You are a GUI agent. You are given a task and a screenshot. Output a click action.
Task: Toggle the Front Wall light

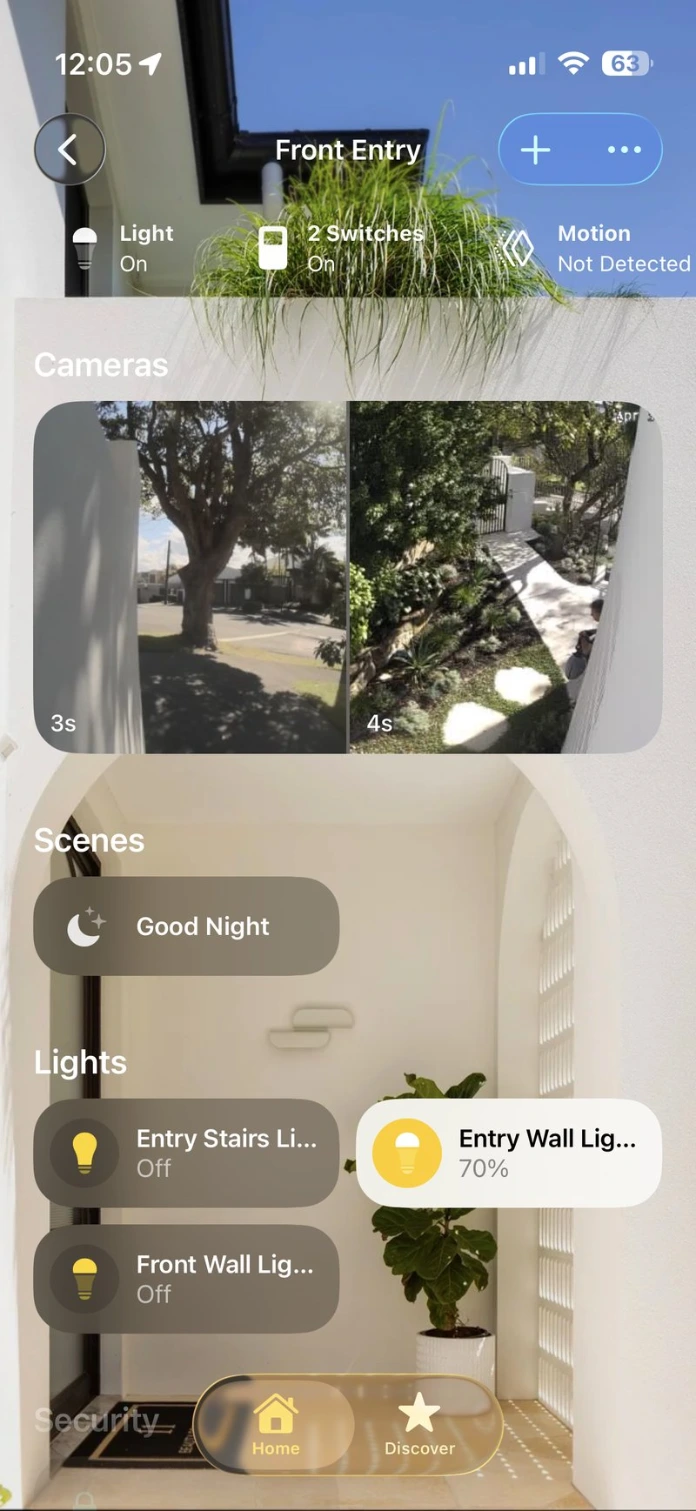pos(84,1279)
